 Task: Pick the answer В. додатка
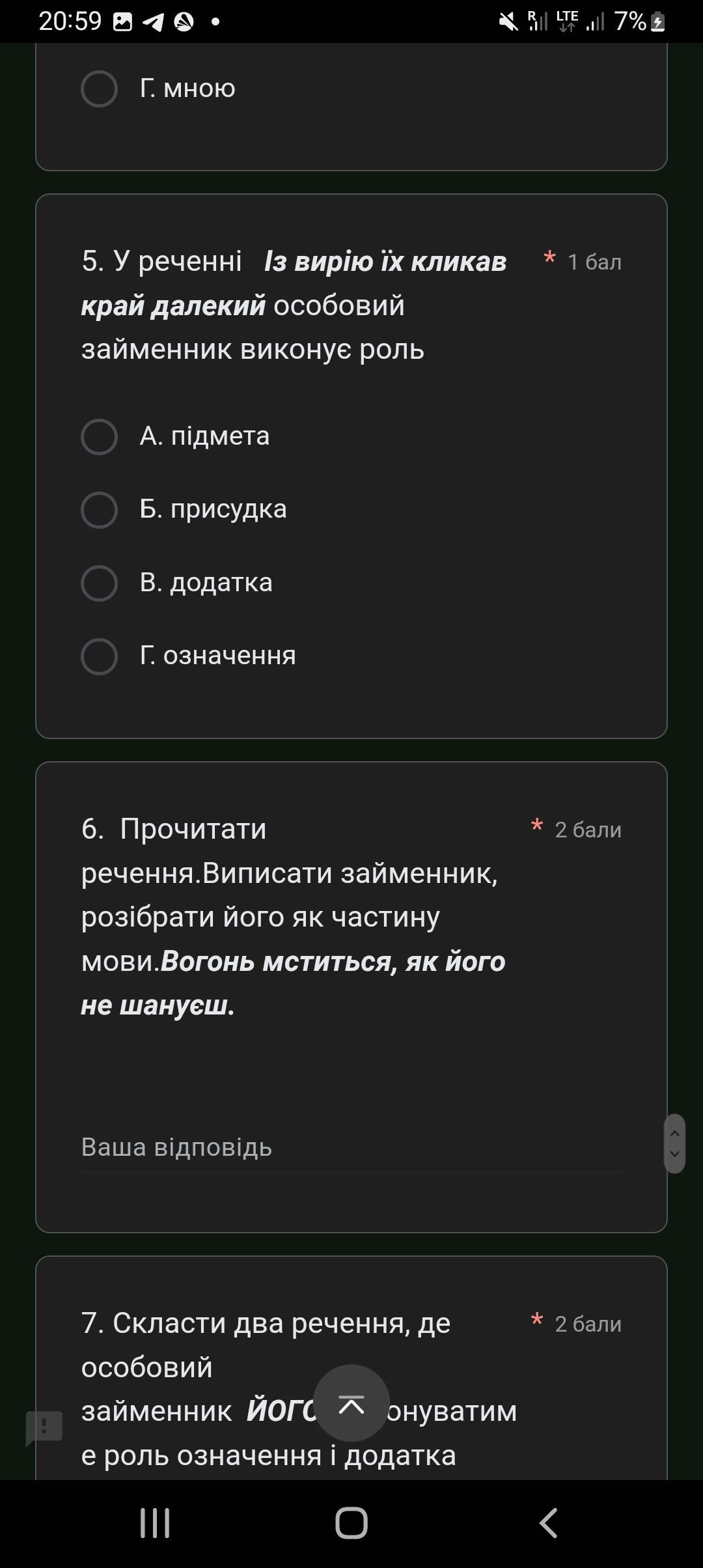pyautogui.click(x=99, y=583)
